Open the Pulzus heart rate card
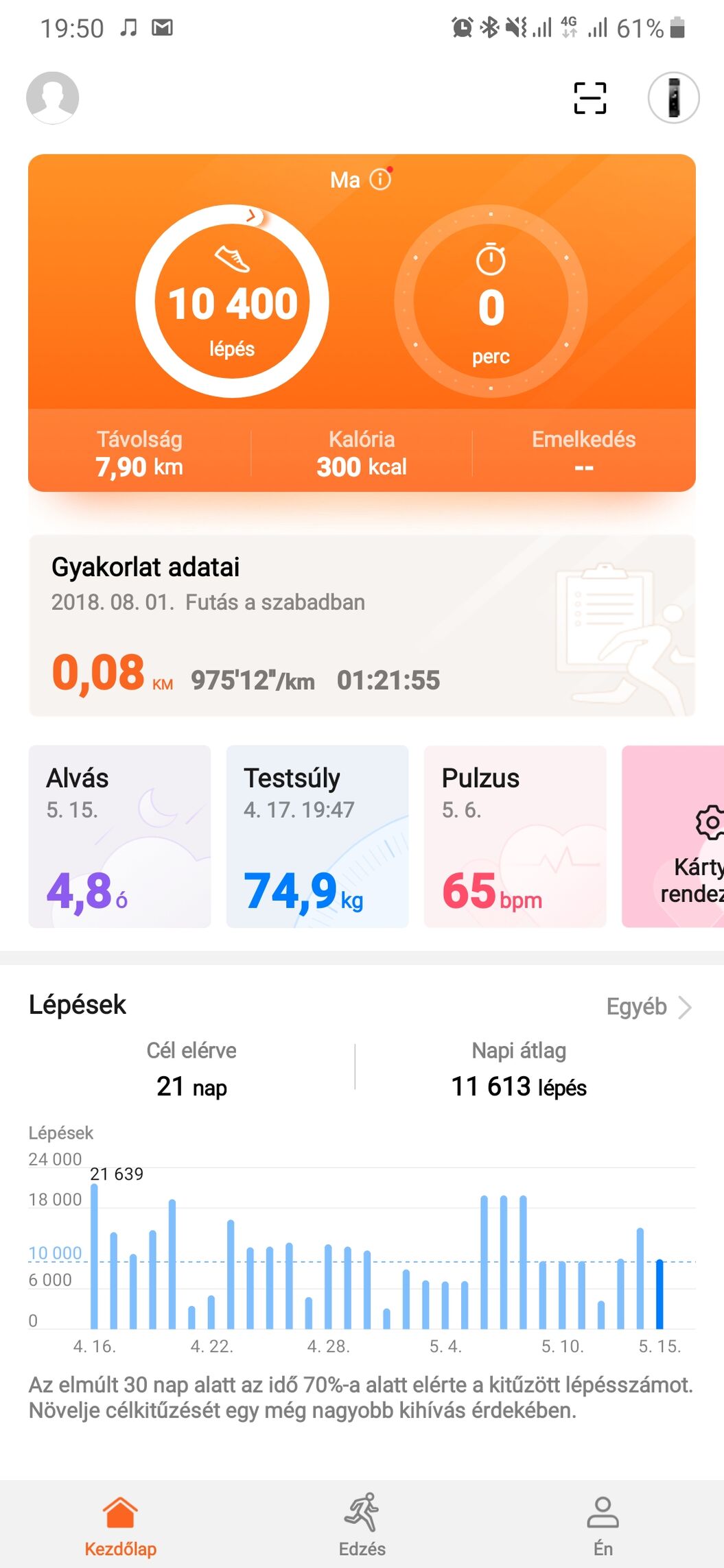 (515, 836)
